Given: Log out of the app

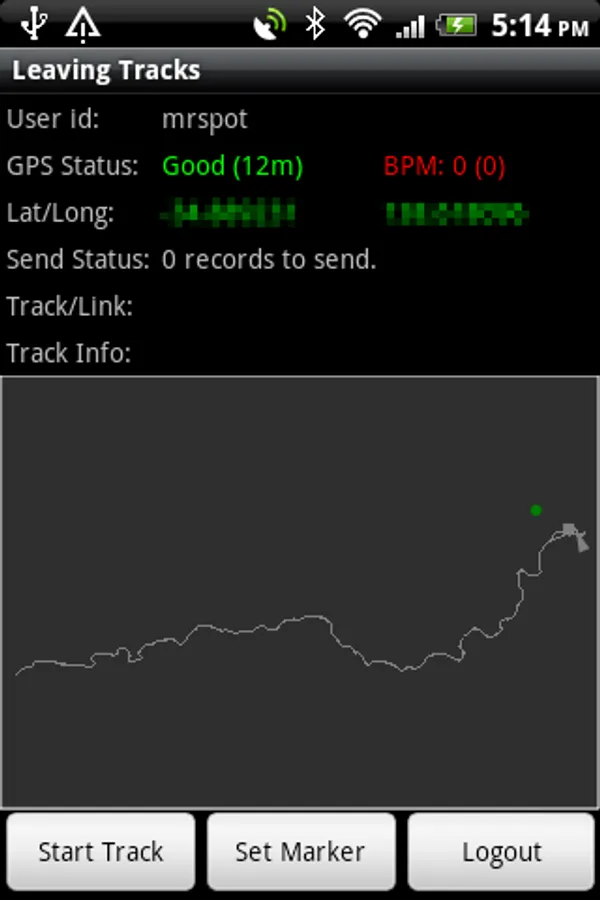Looking at the screenshot, I should [x=501, y=852].
